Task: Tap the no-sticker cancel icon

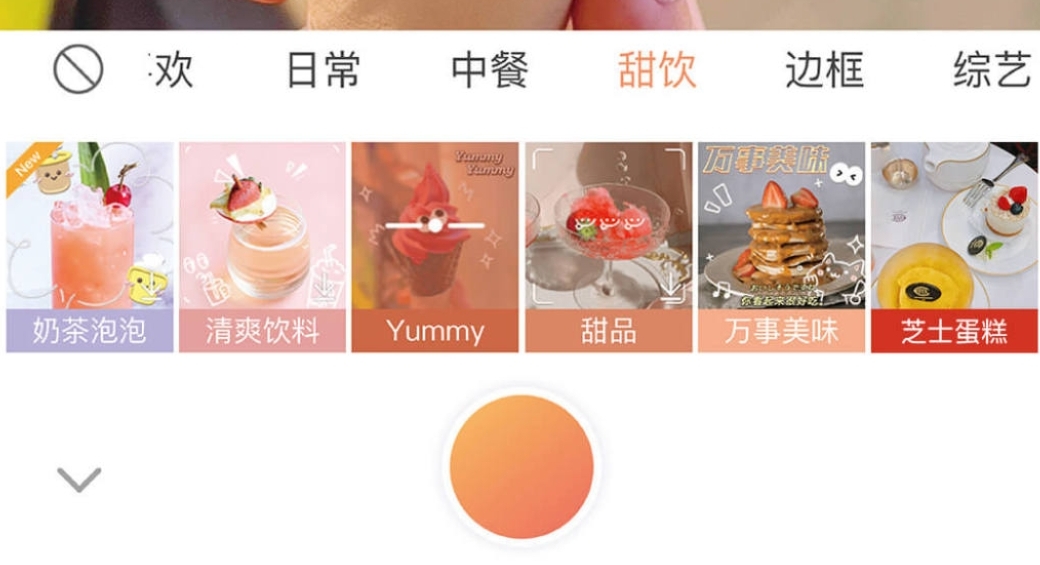Action: (x=78, y=70)
